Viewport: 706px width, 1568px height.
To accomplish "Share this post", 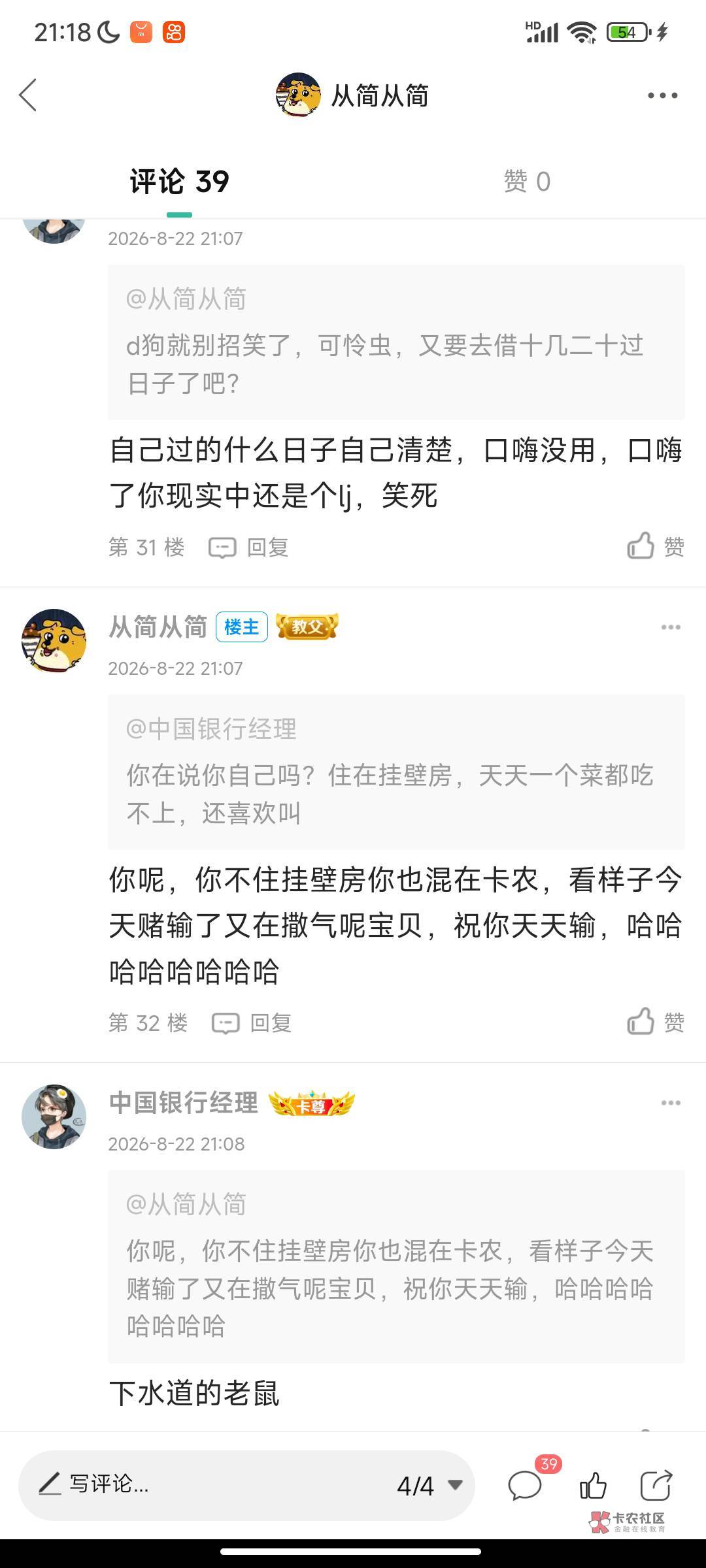I will click(x=656, y=1485).
